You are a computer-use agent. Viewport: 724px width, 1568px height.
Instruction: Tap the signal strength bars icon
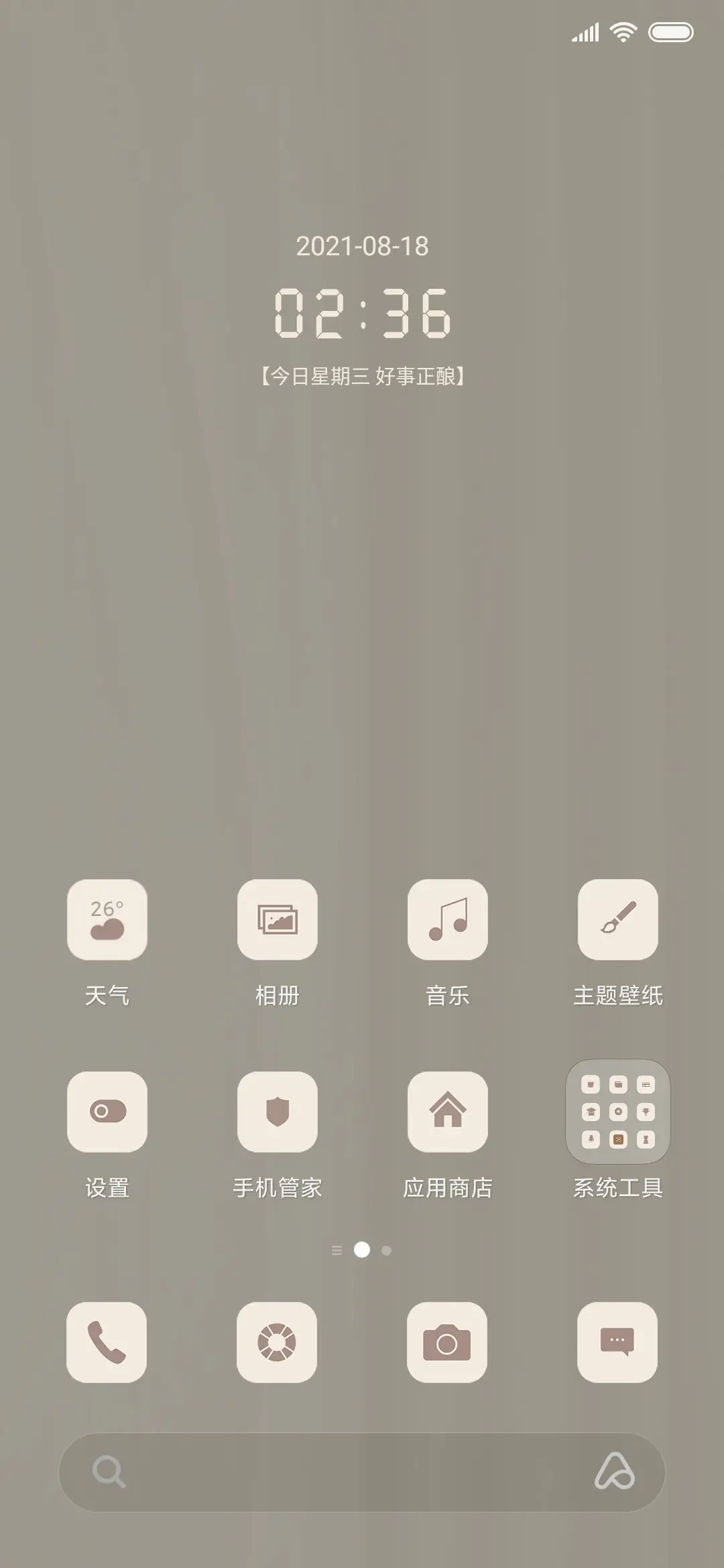coord(586,31)
